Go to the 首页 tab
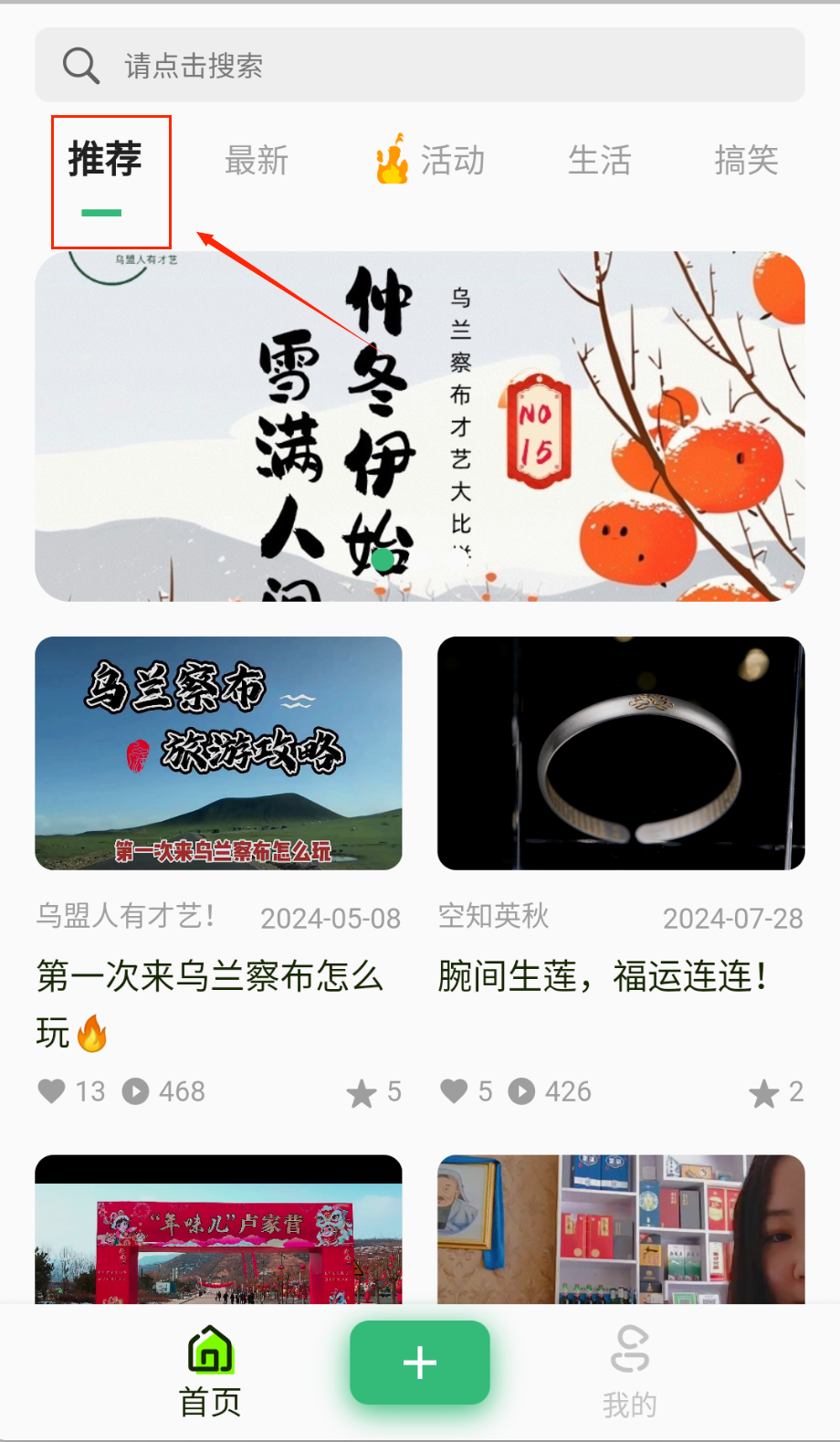Image resolution: width=840 pixels, height=1442 pixels. 211,1372
